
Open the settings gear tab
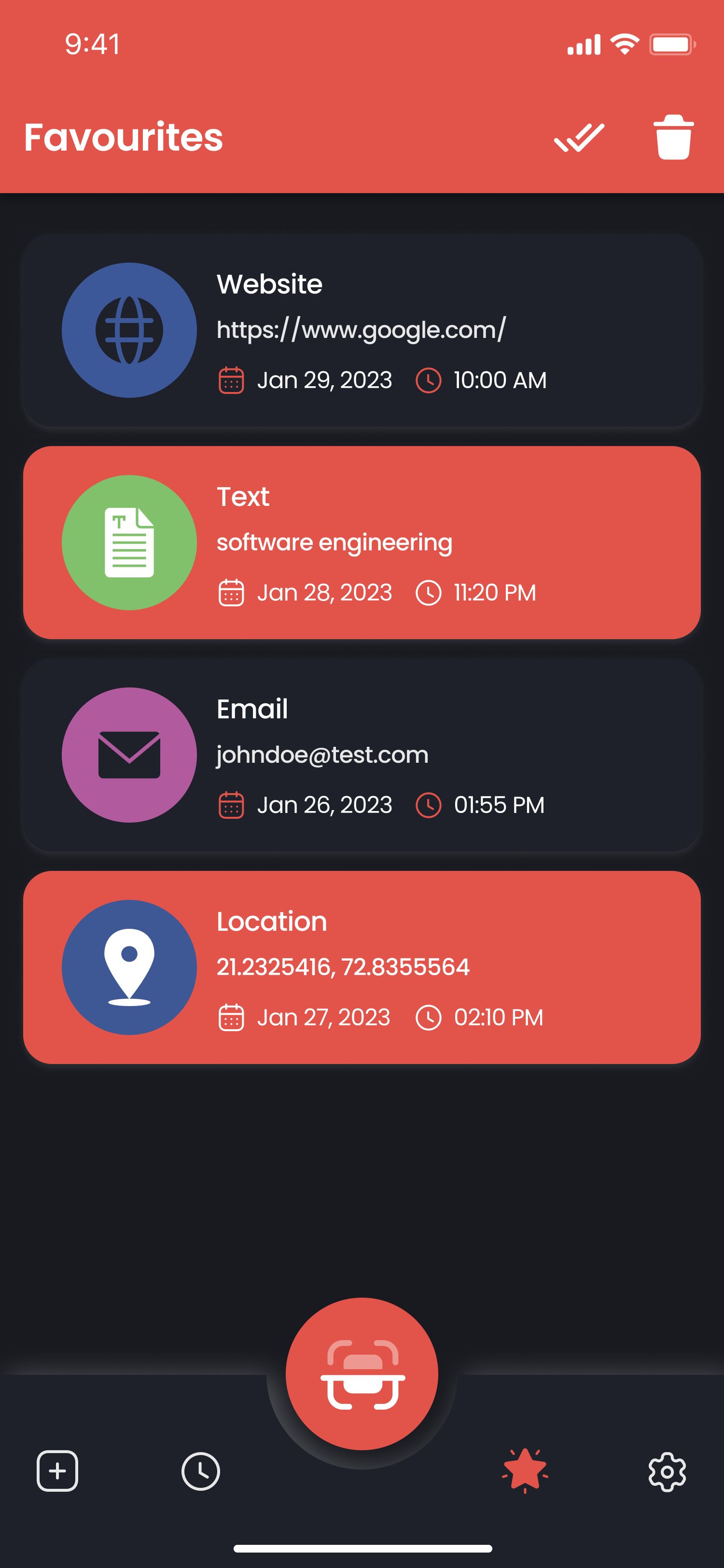click(667, 1471)
